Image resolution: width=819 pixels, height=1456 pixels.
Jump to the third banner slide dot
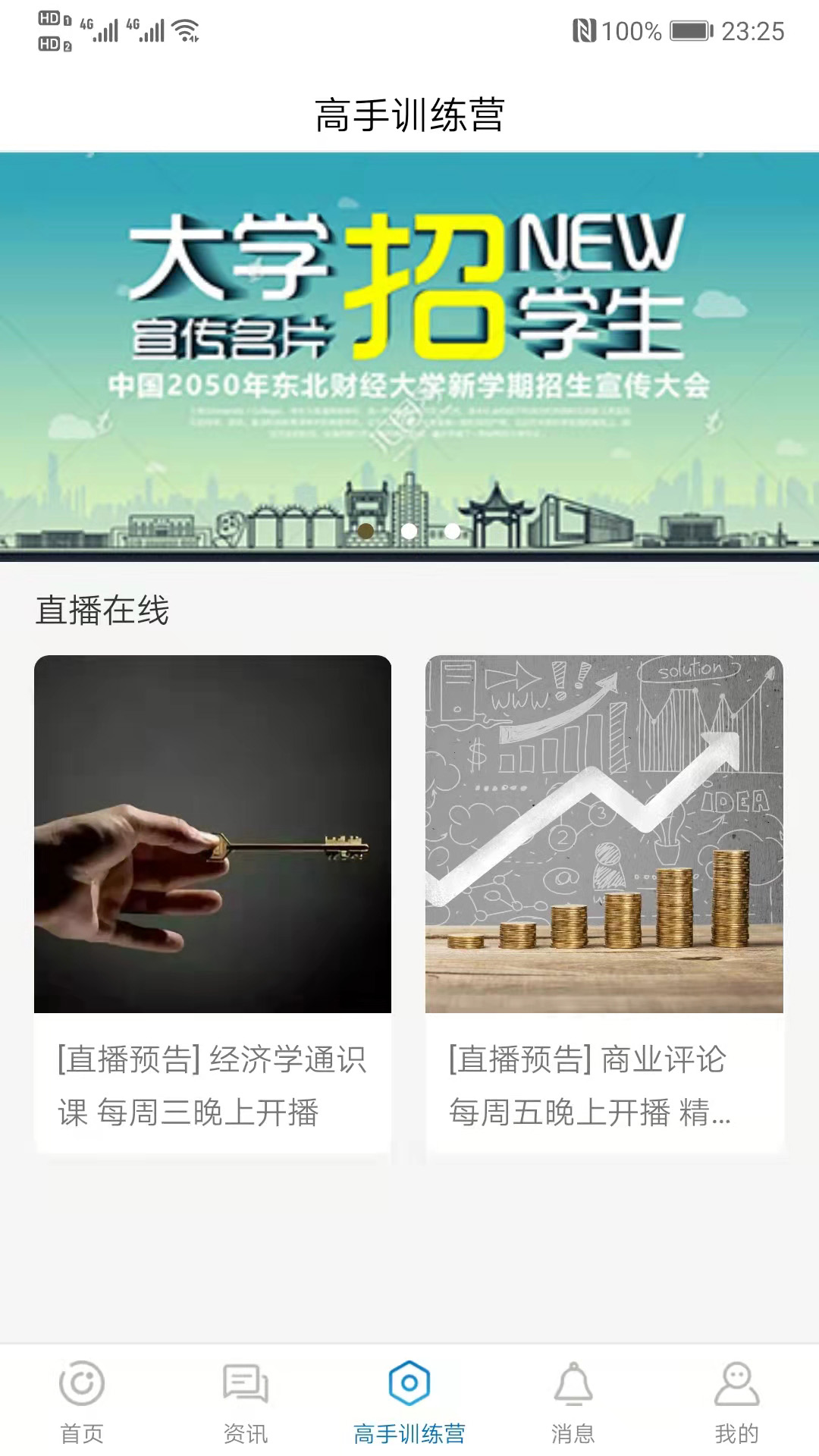click(453, 531)
